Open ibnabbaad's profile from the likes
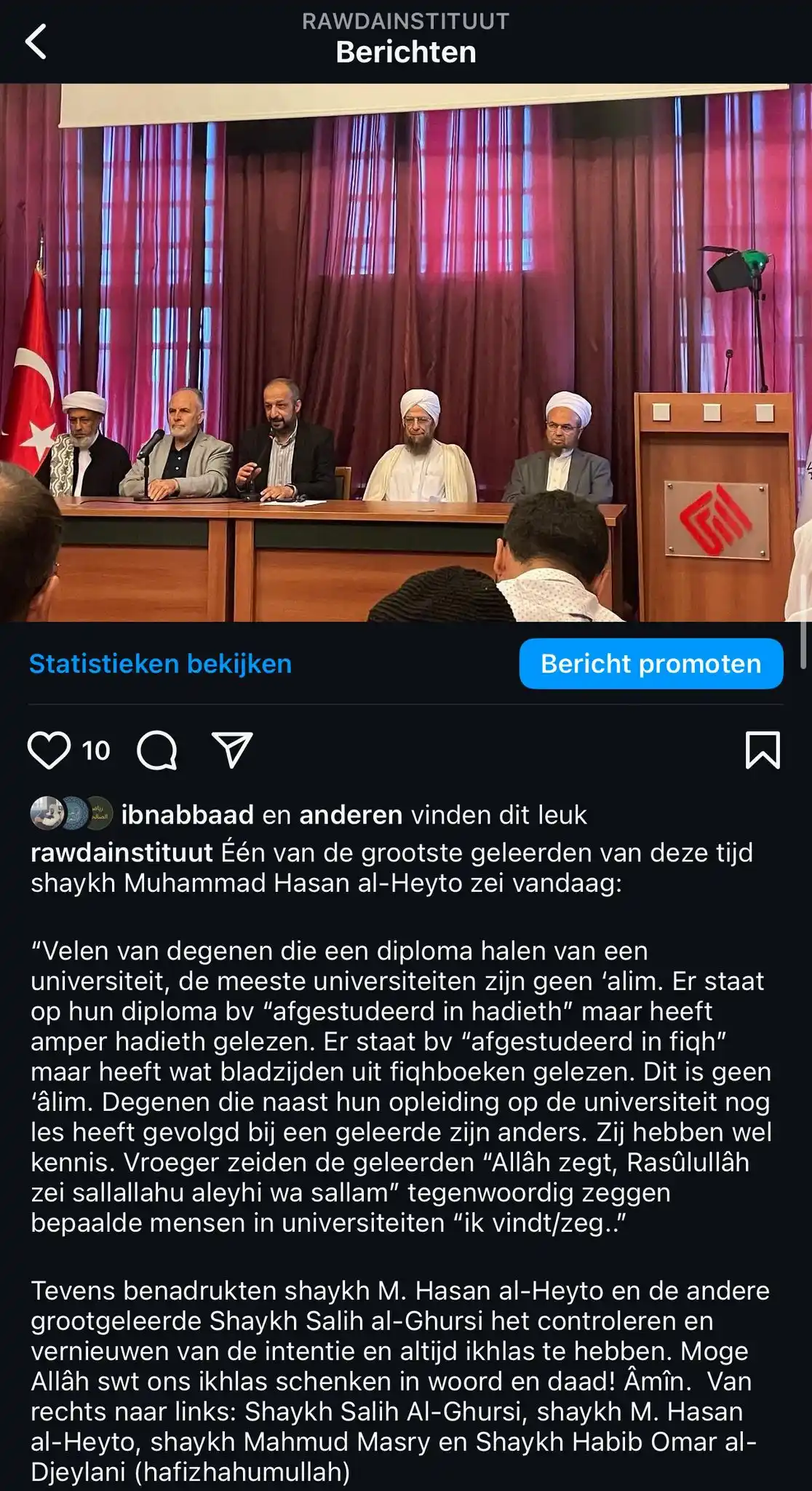812x1491 pixels. tap(187, 815)
